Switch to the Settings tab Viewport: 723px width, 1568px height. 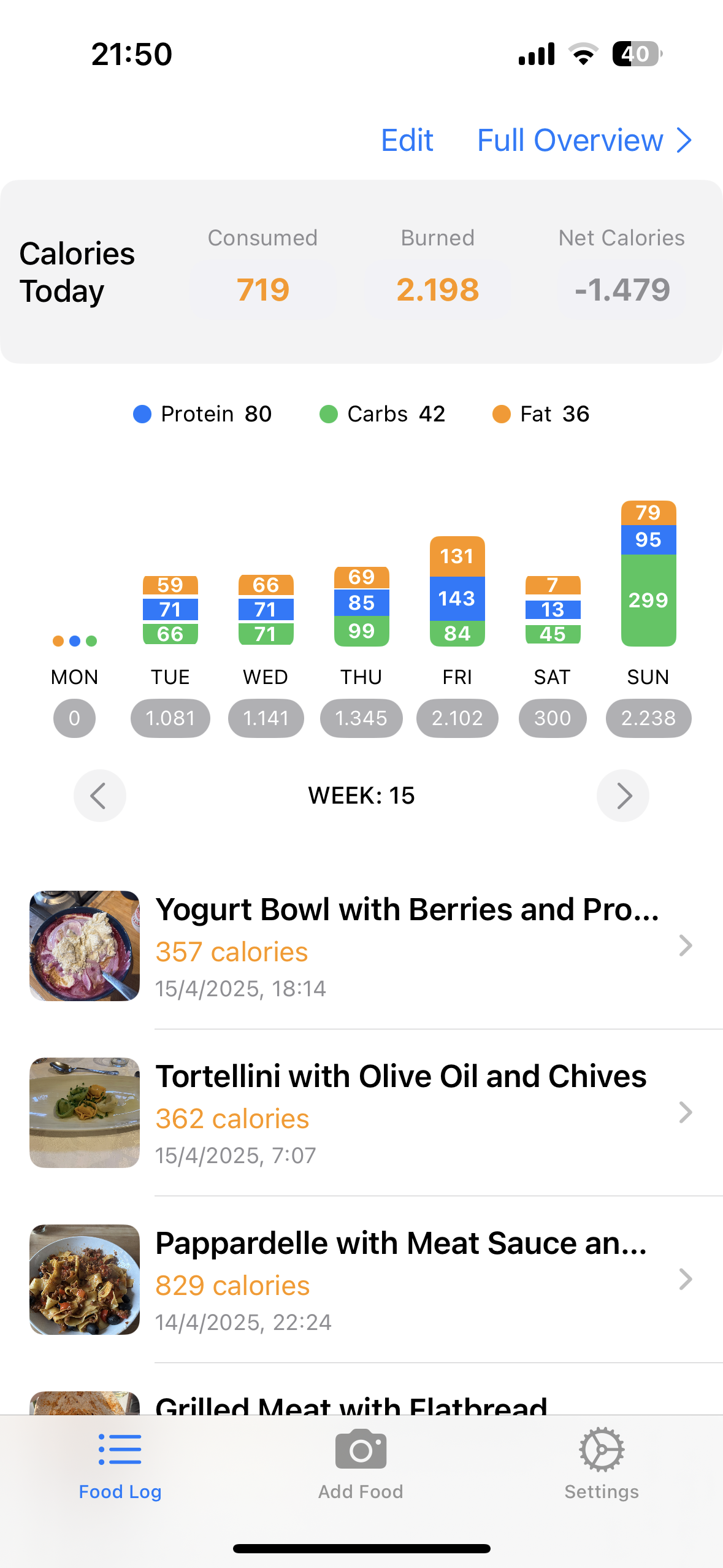coord(601,1463)
